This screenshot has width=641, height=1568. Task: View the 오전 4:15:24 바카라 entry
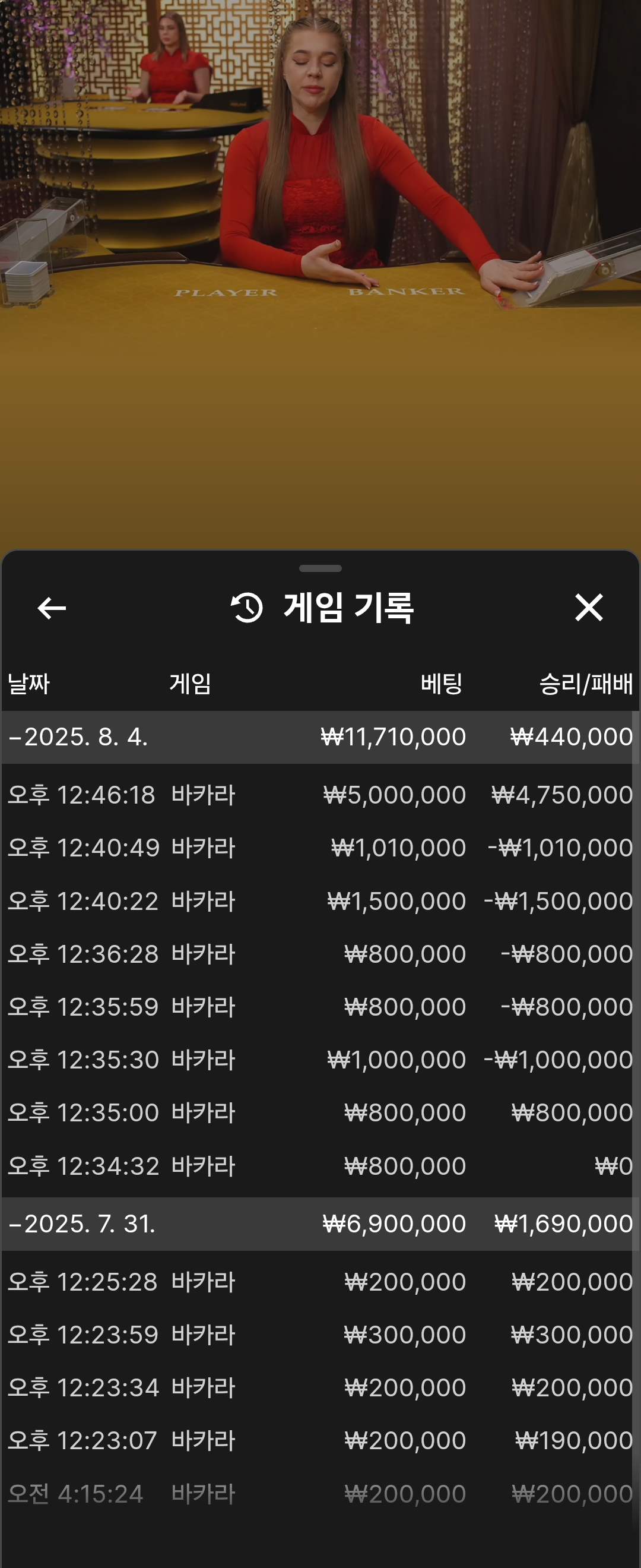pos(320,1494)
